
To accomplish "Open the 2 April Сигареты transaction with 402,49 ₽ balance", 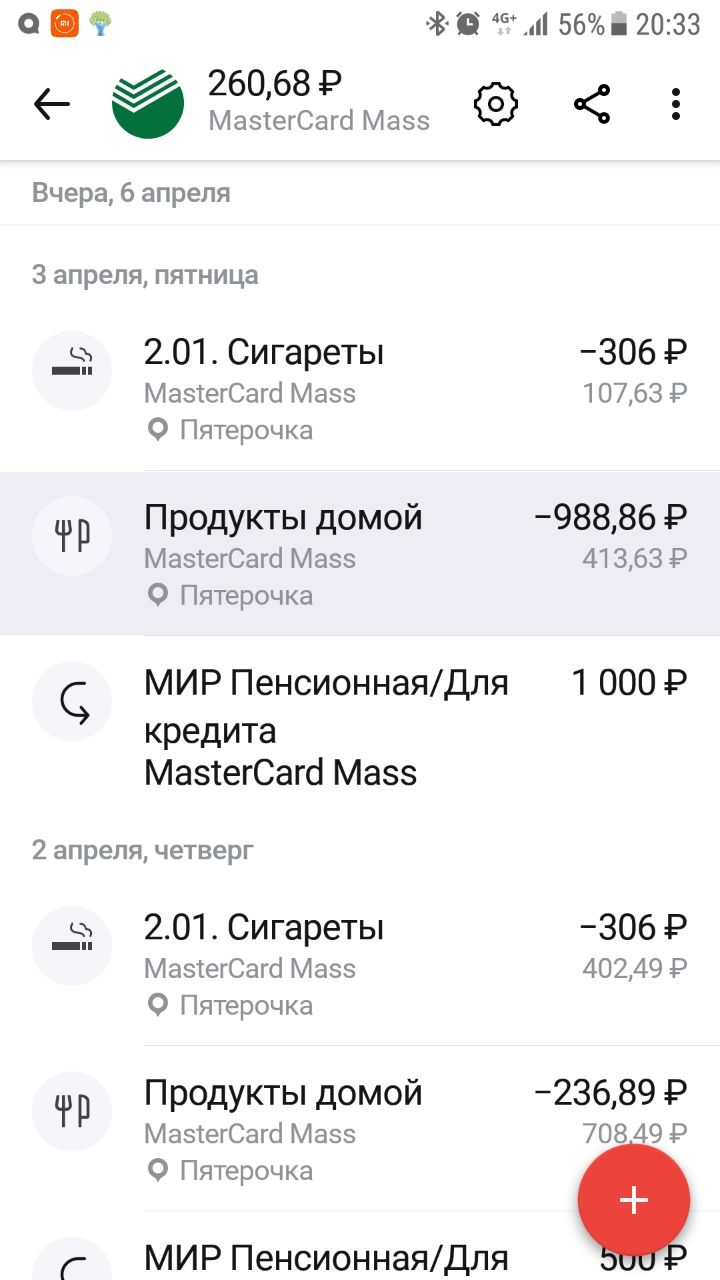I will pyautogui.click(x=360, y=963).
